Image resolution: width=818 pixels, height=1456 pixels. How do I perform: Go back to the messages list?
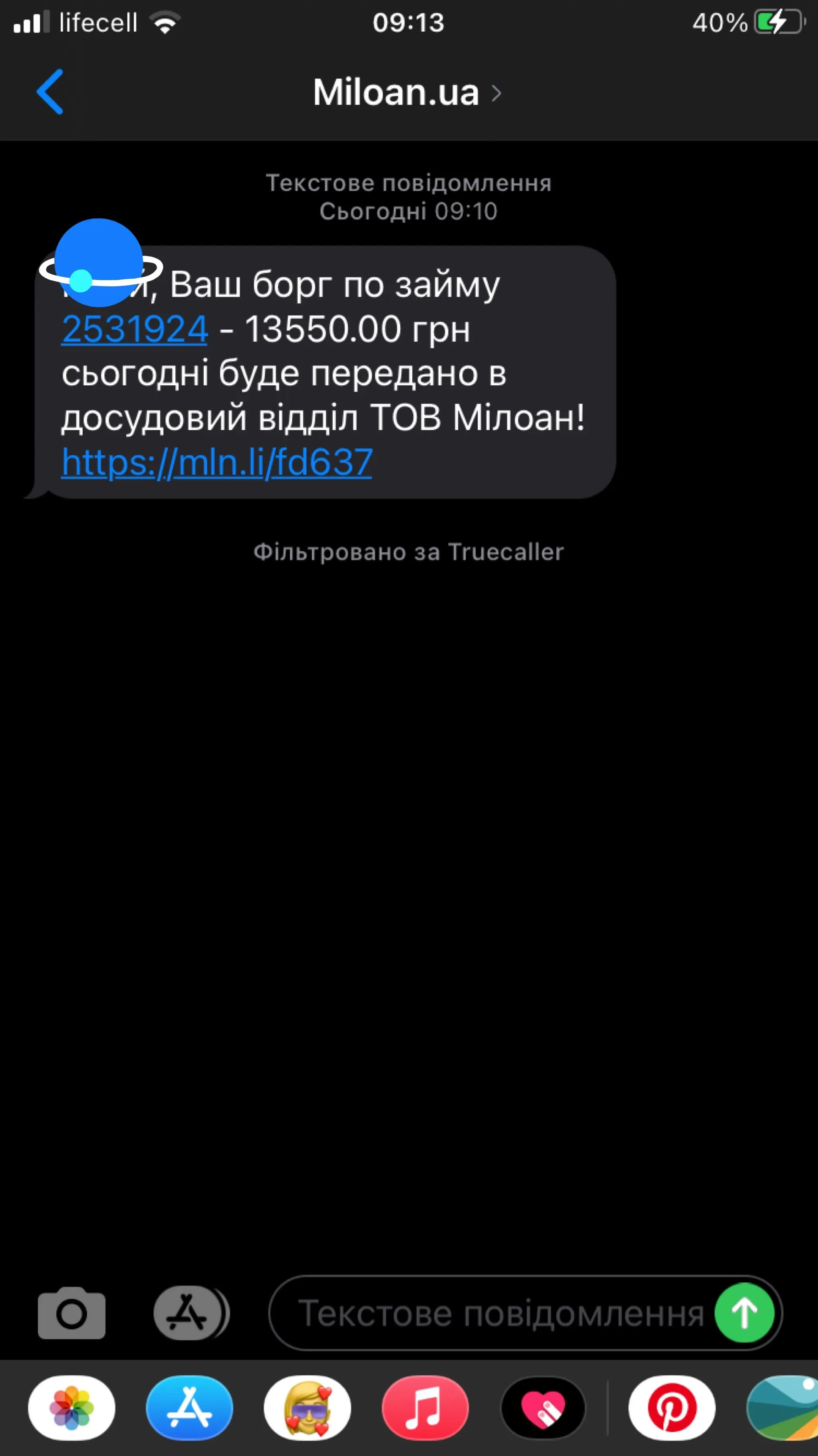point(50,91)
